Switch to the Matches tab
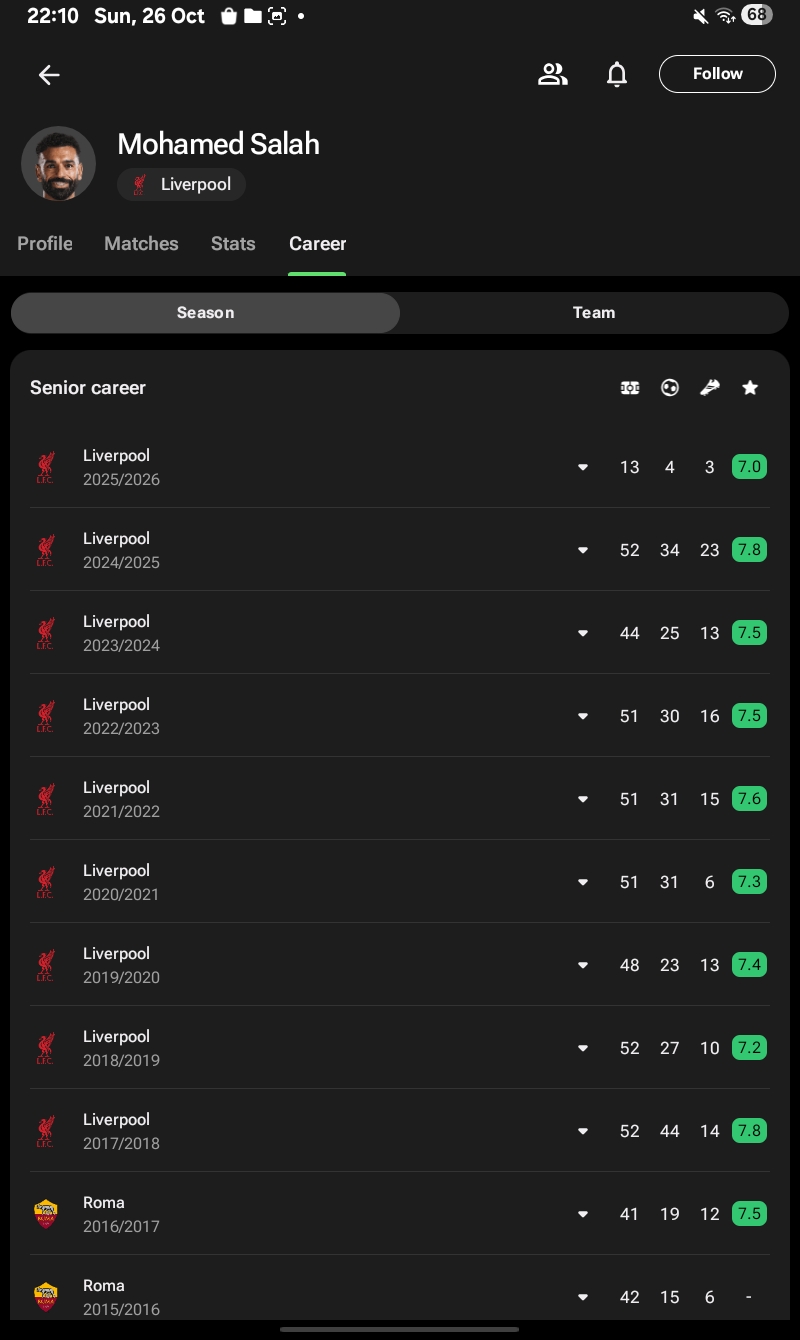Screen dimensions: 800x1340 [x=141, y=244]
